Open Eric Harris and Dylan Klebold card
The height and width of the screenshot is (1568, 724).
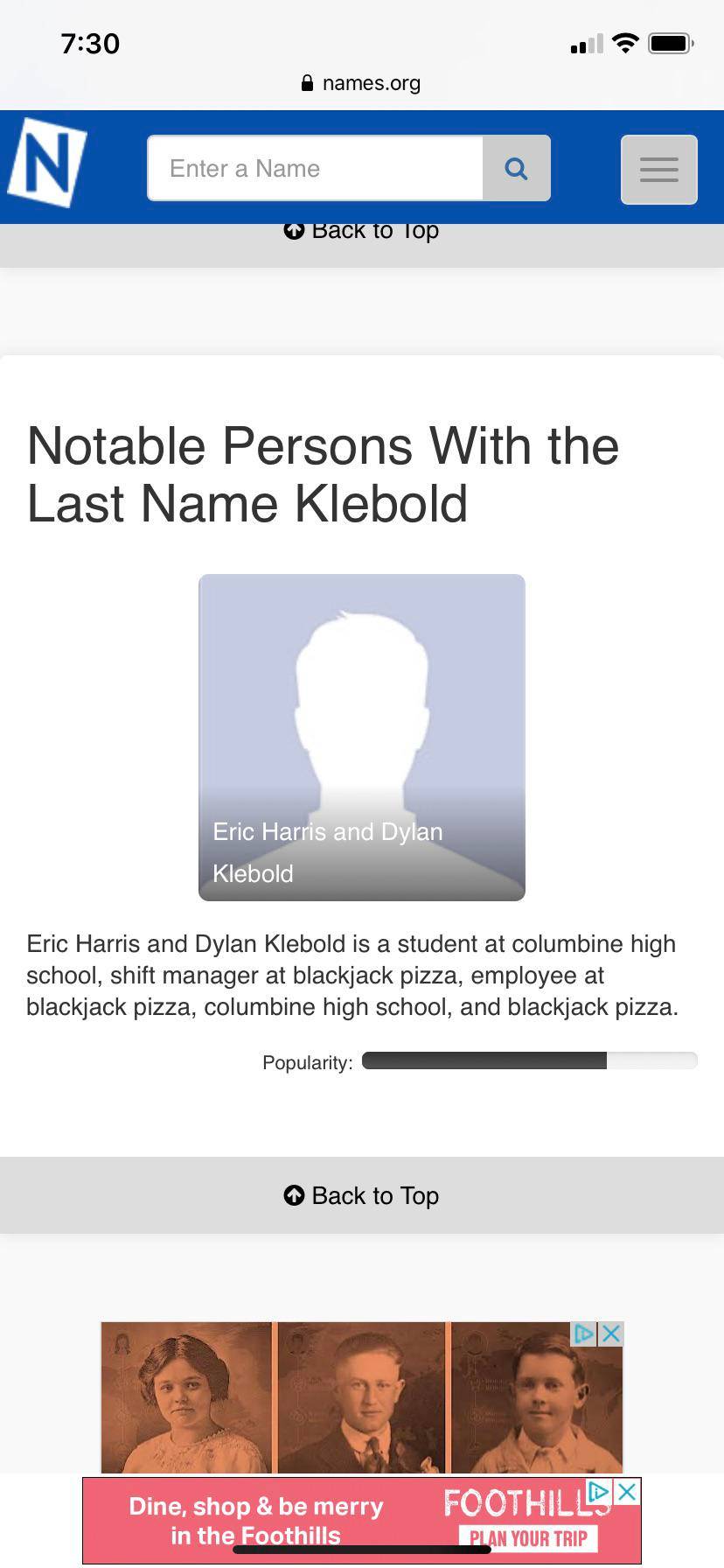(x=361, y=737)
